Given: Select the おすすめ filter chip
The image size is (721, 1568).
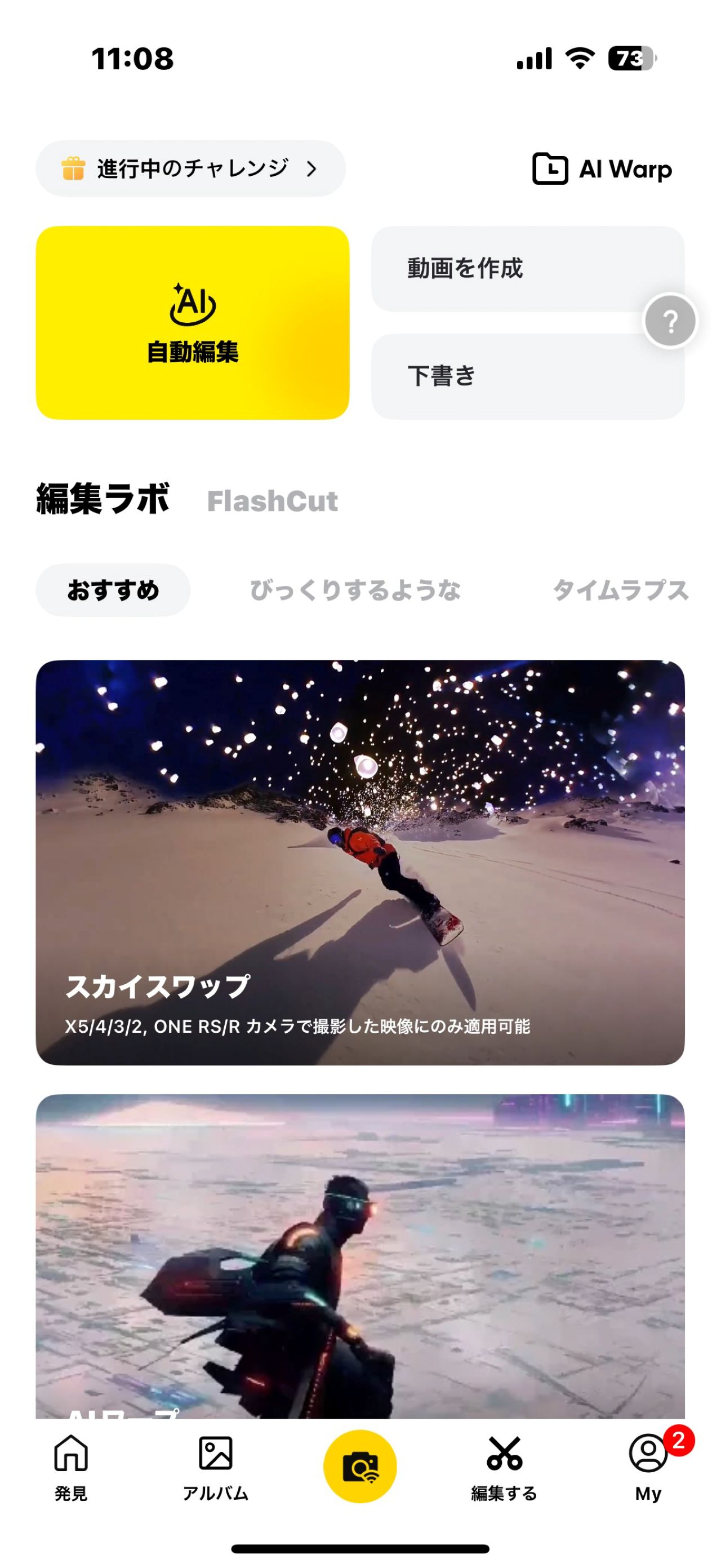Looking at the screenshot, I should coord(113,590).
